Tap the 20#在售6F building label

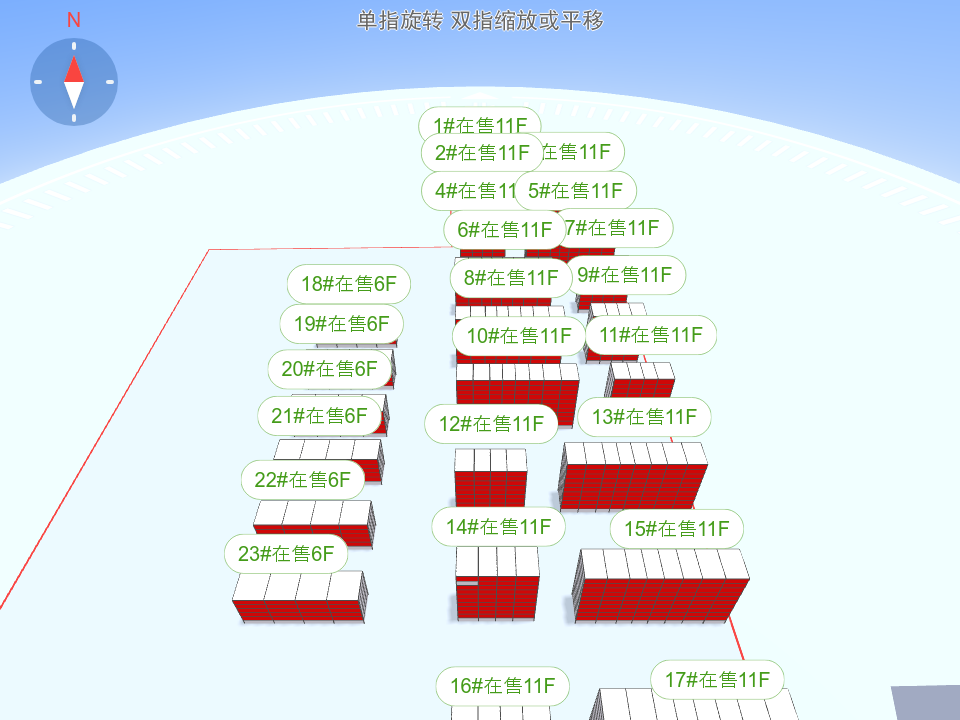coord(329,369)
